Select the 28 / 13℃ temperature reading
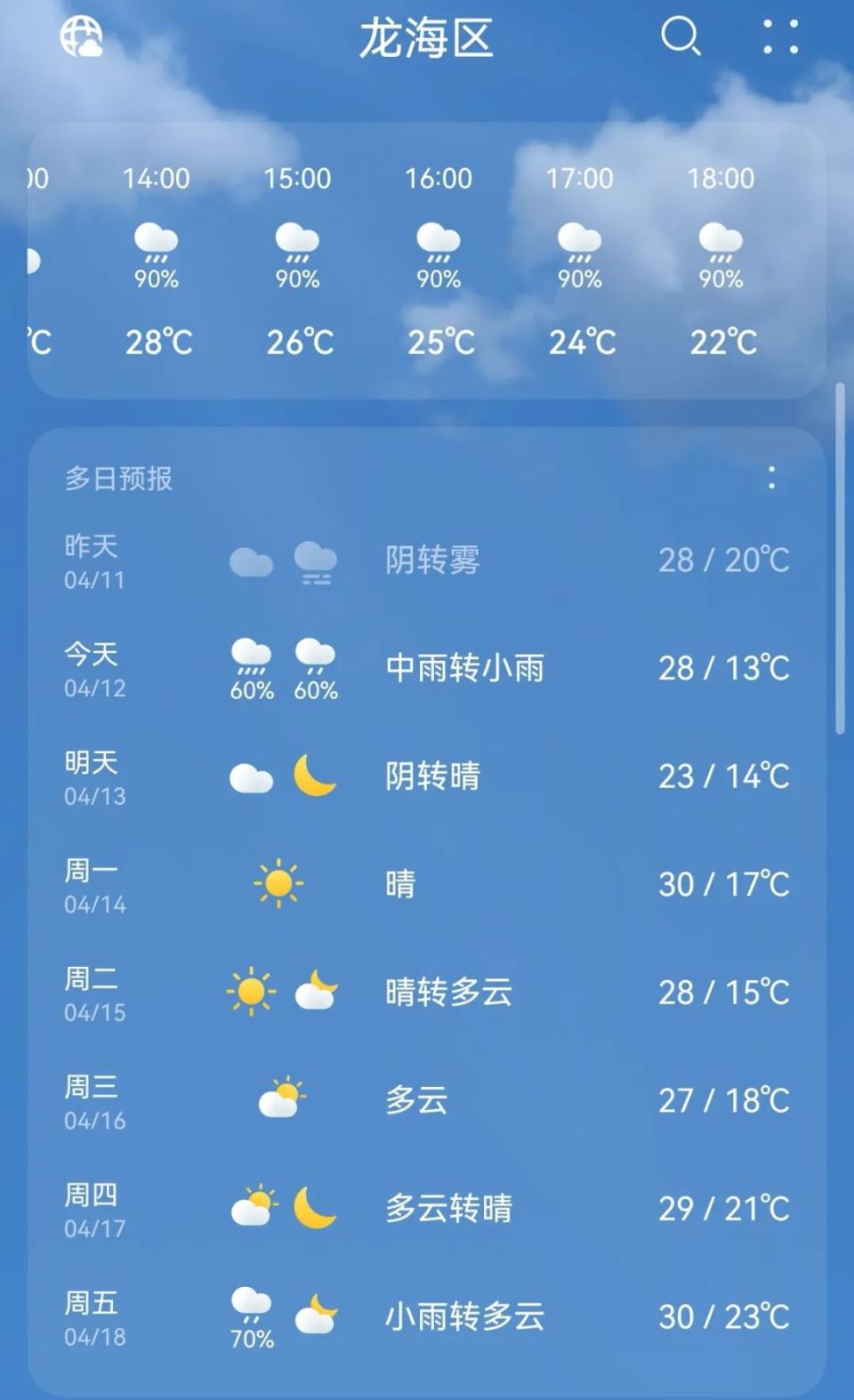The image size is (854, 1400). [723, 668]
